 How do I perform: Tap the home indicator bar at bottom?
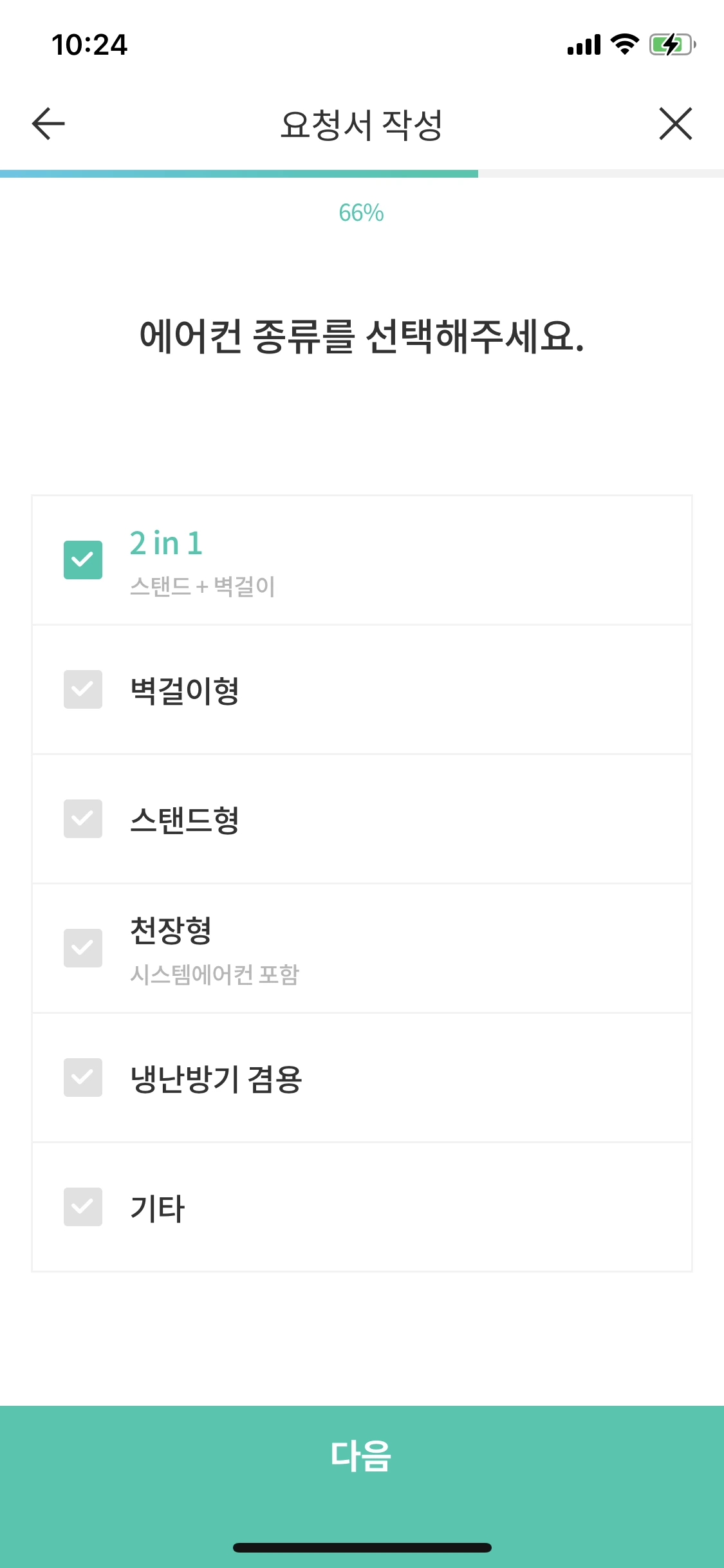click(x=362, y=1547)
